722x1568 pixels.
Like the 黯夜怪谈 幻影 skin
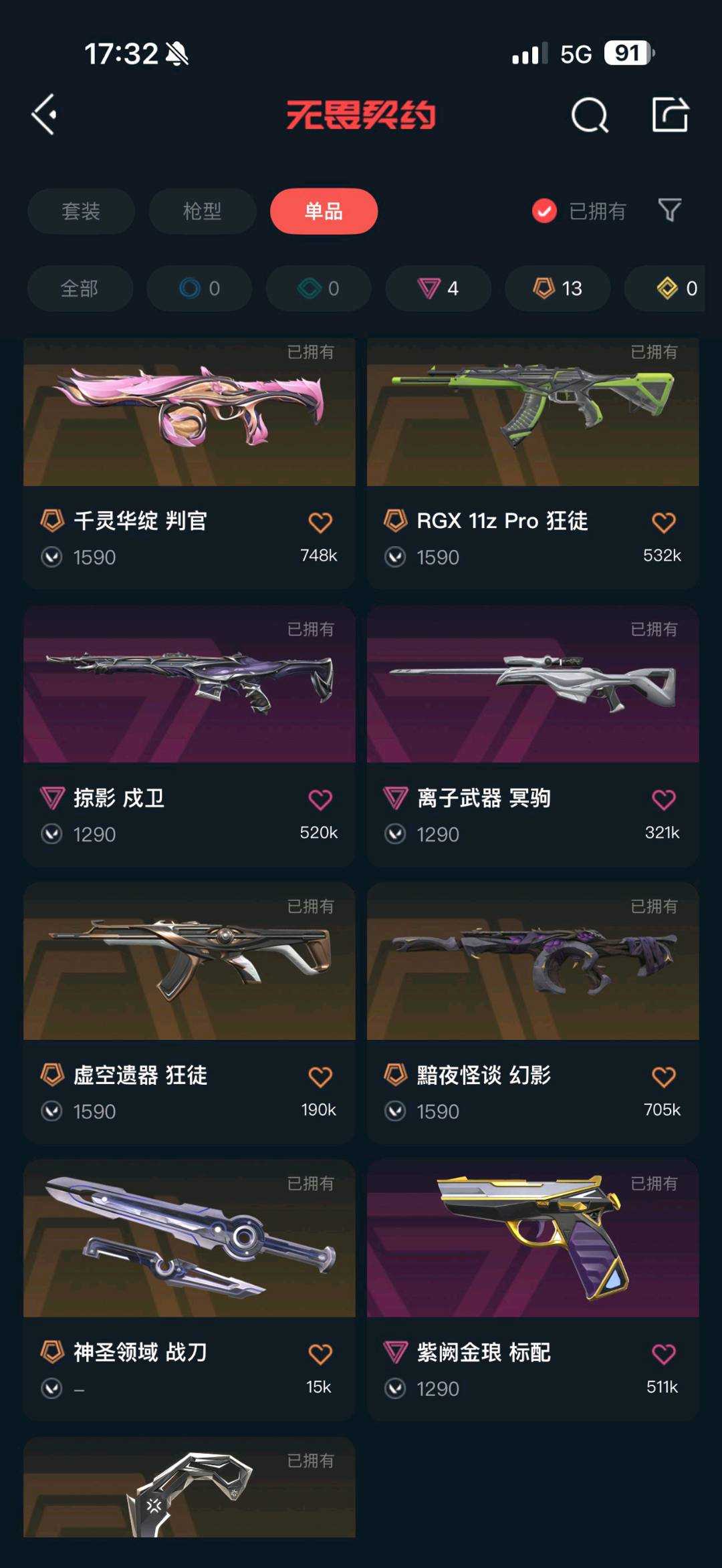(663, 1077)
